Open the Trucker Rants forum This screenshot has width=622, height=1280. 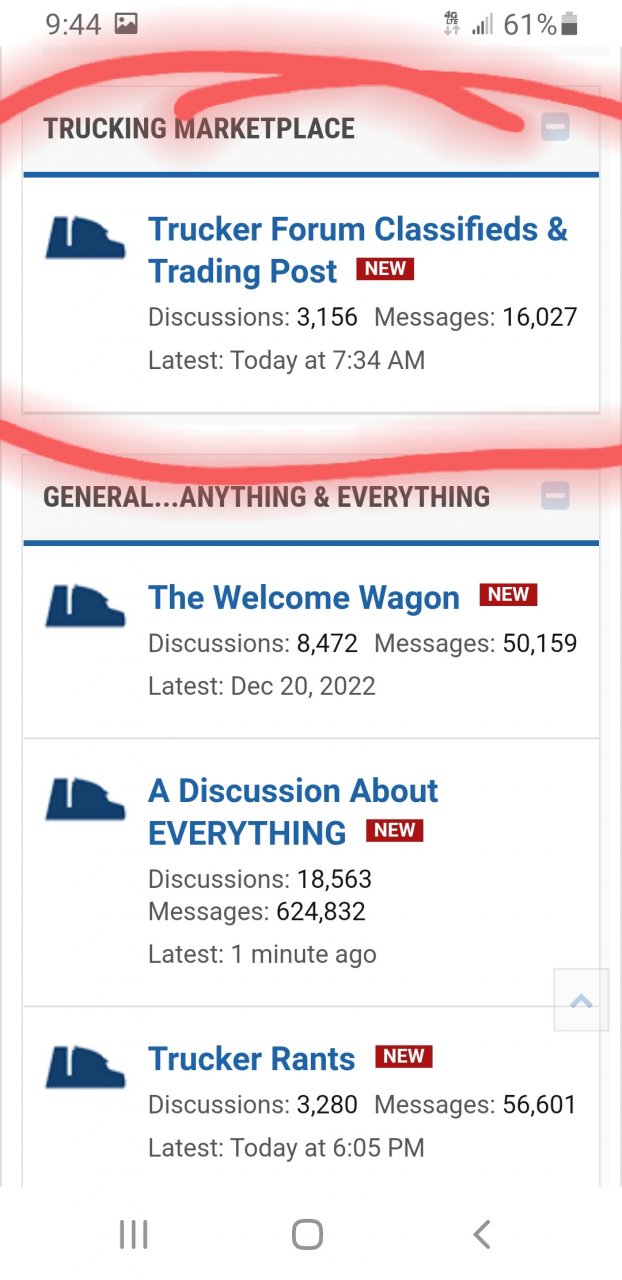coord(252,1059)
